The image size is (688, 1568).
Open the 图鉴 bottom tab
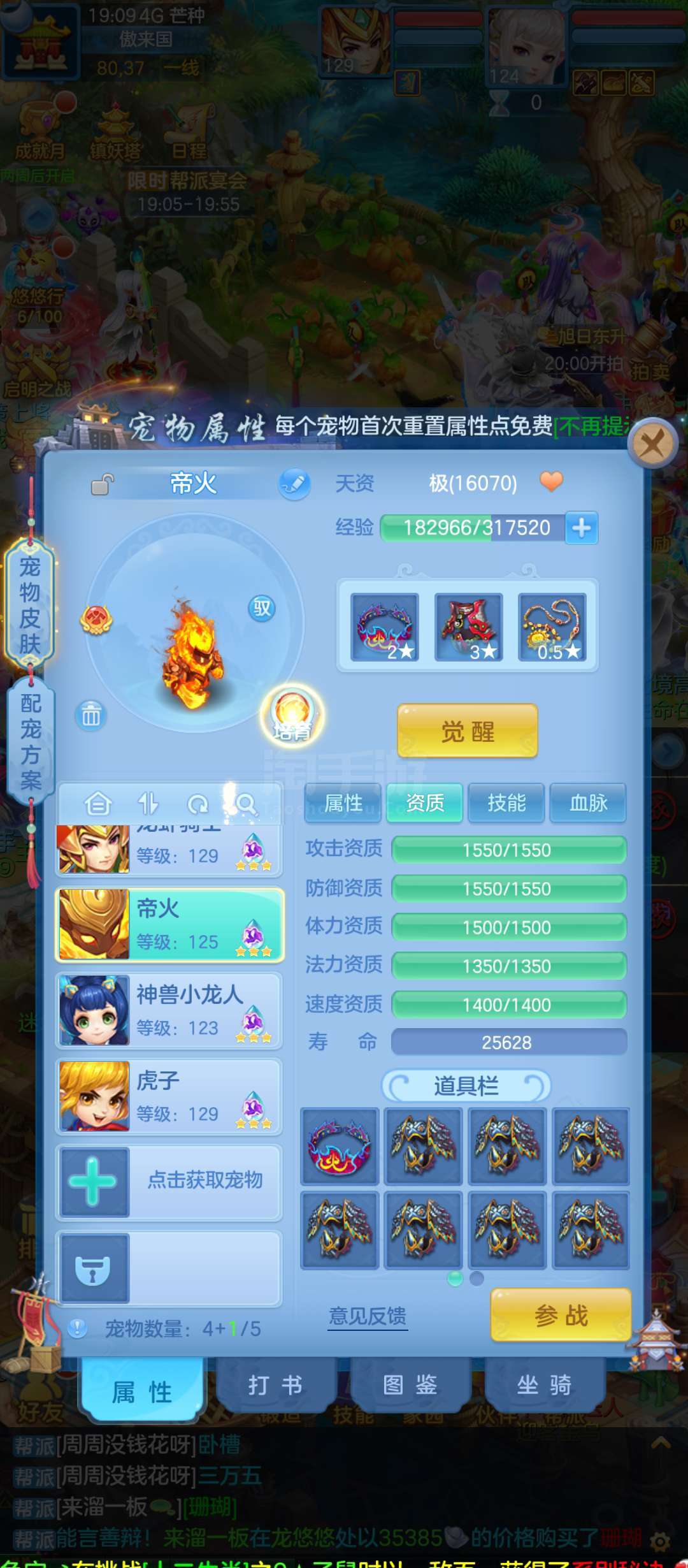(410, 1385)
